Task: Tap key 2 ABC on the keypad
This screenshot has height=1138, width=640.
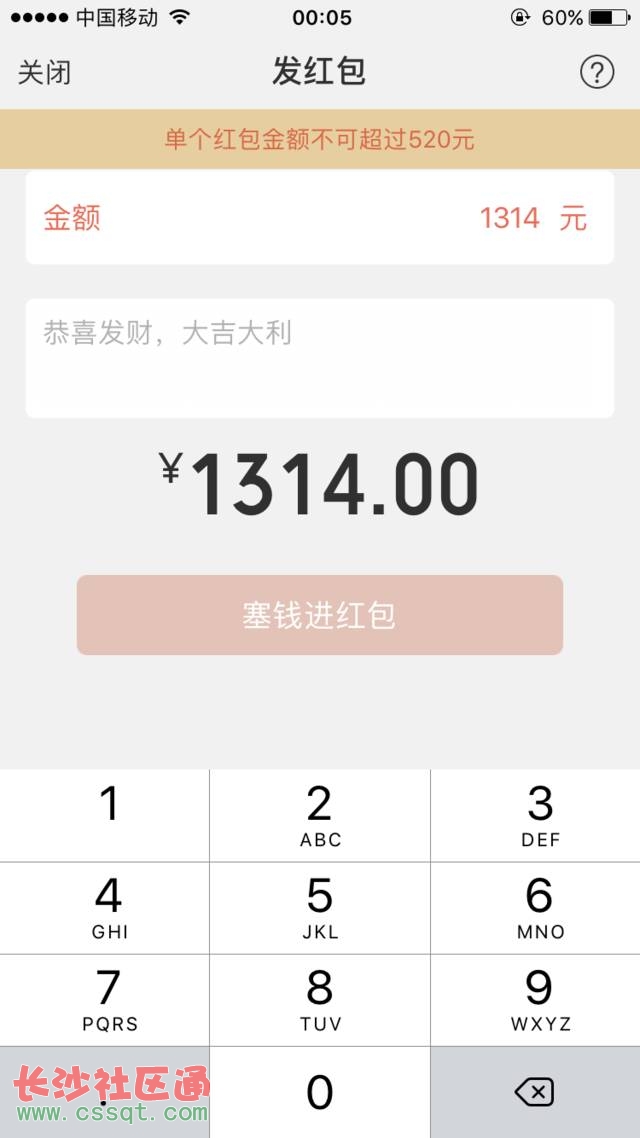Action: 320,816
